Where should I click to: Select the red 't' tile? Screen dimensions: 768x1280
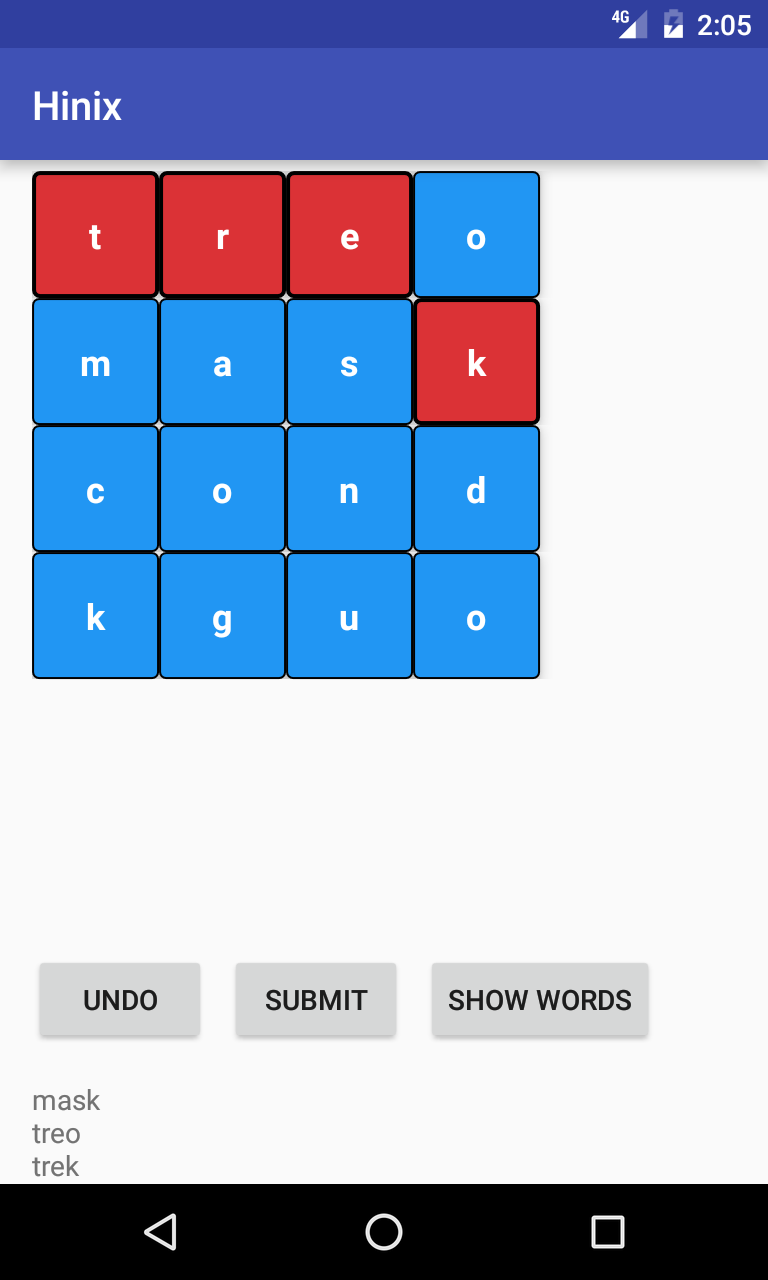(x=95, y=235)
